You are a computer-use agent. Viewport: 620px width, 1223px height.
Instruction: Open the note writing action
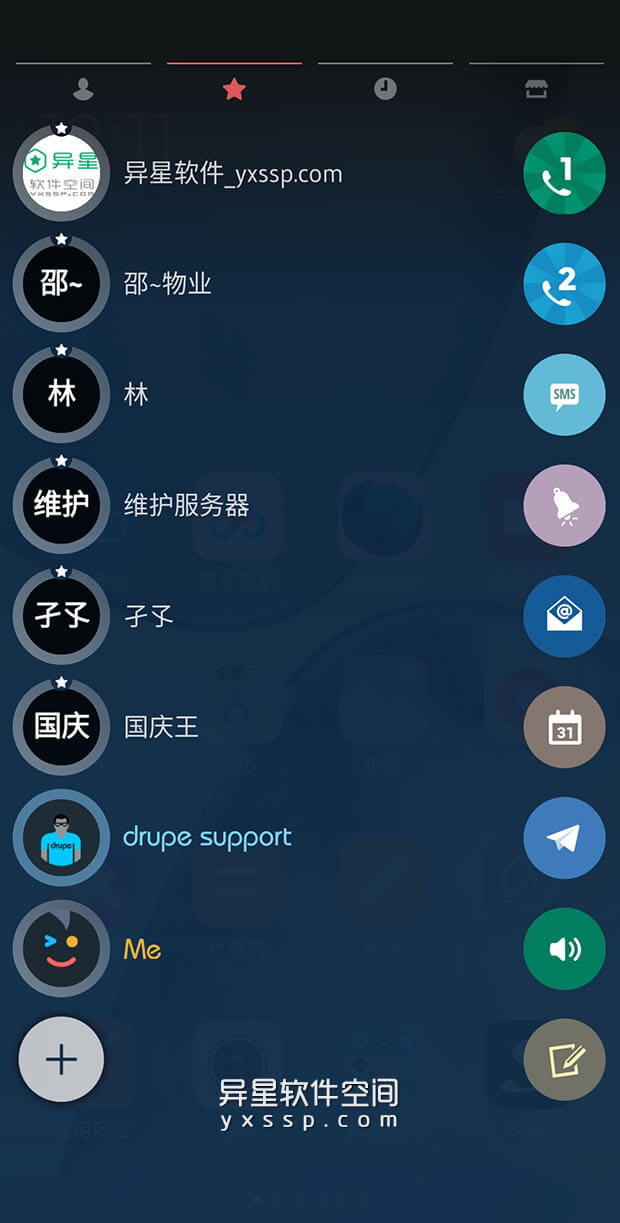564,1059
